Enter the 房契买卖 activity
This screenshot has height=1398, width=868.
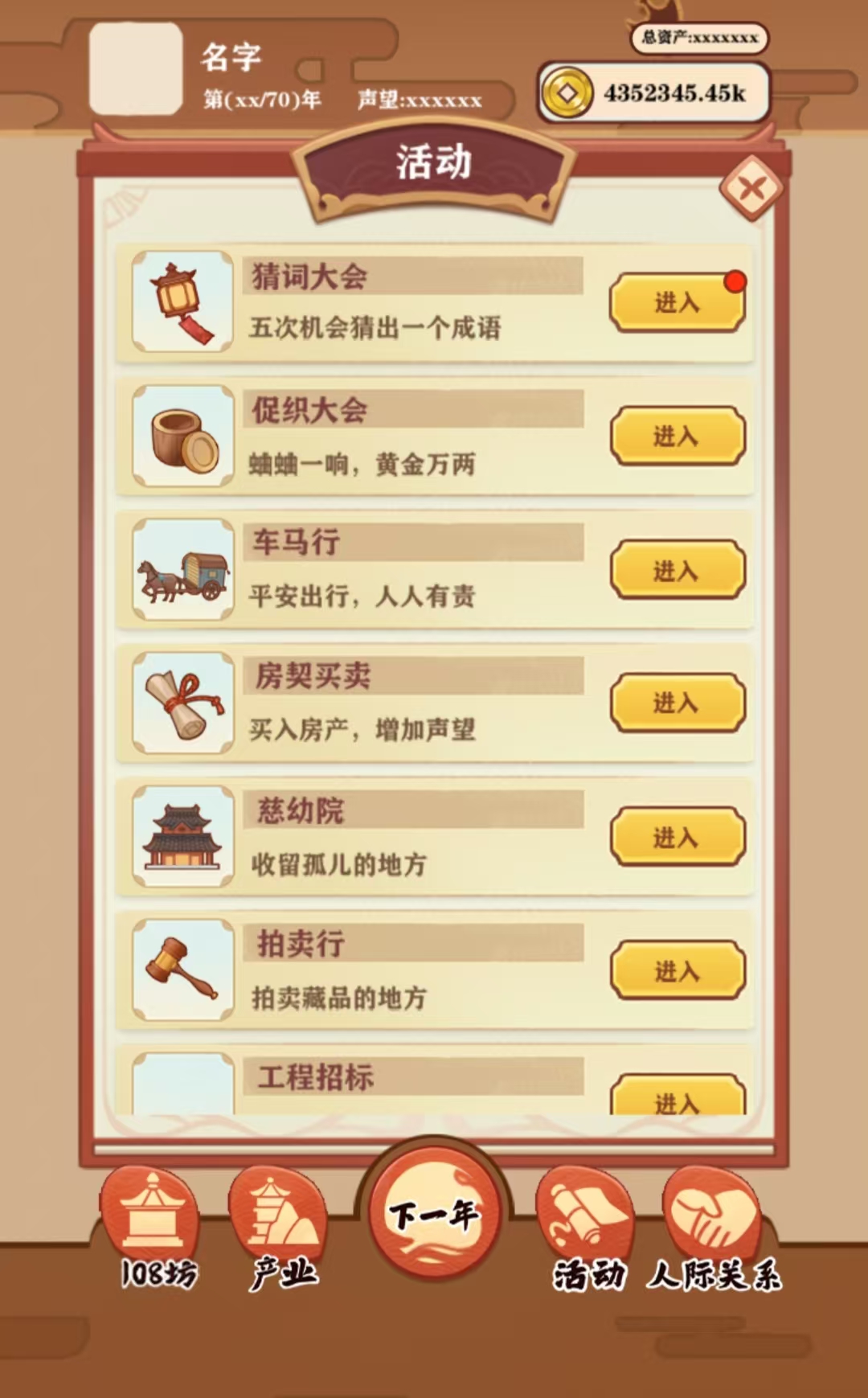677,703
